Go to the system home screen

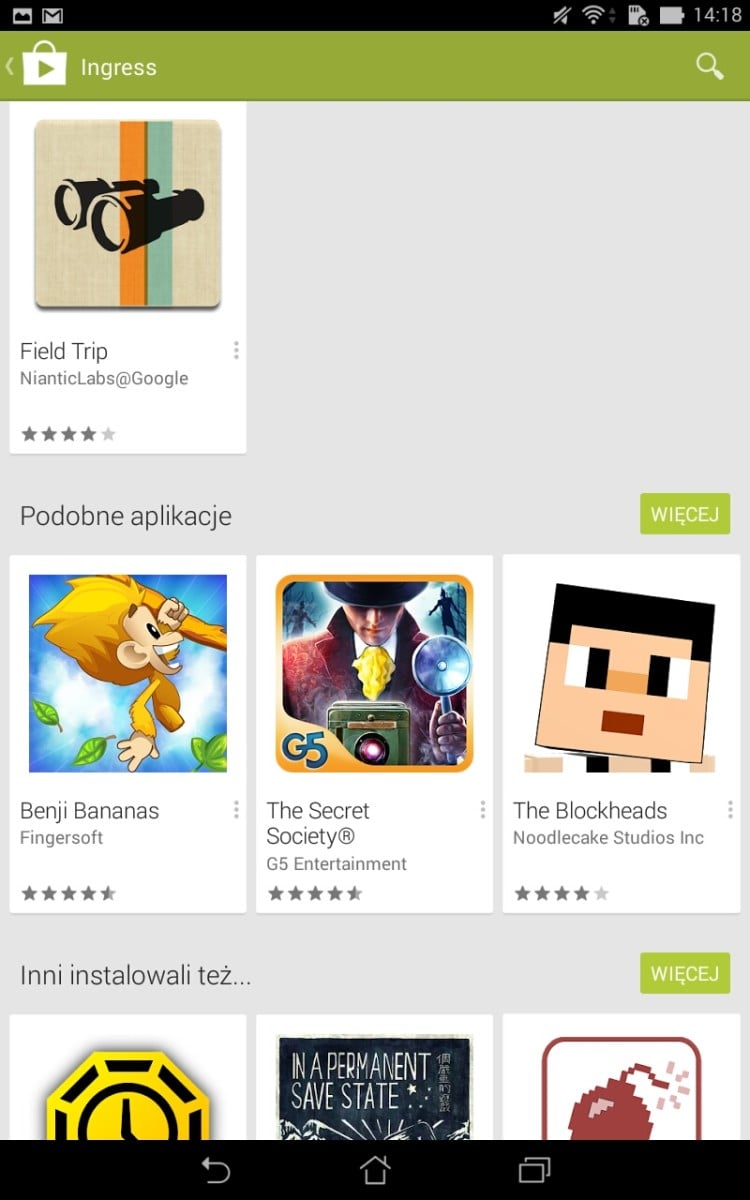click(x=375, y=1170)
